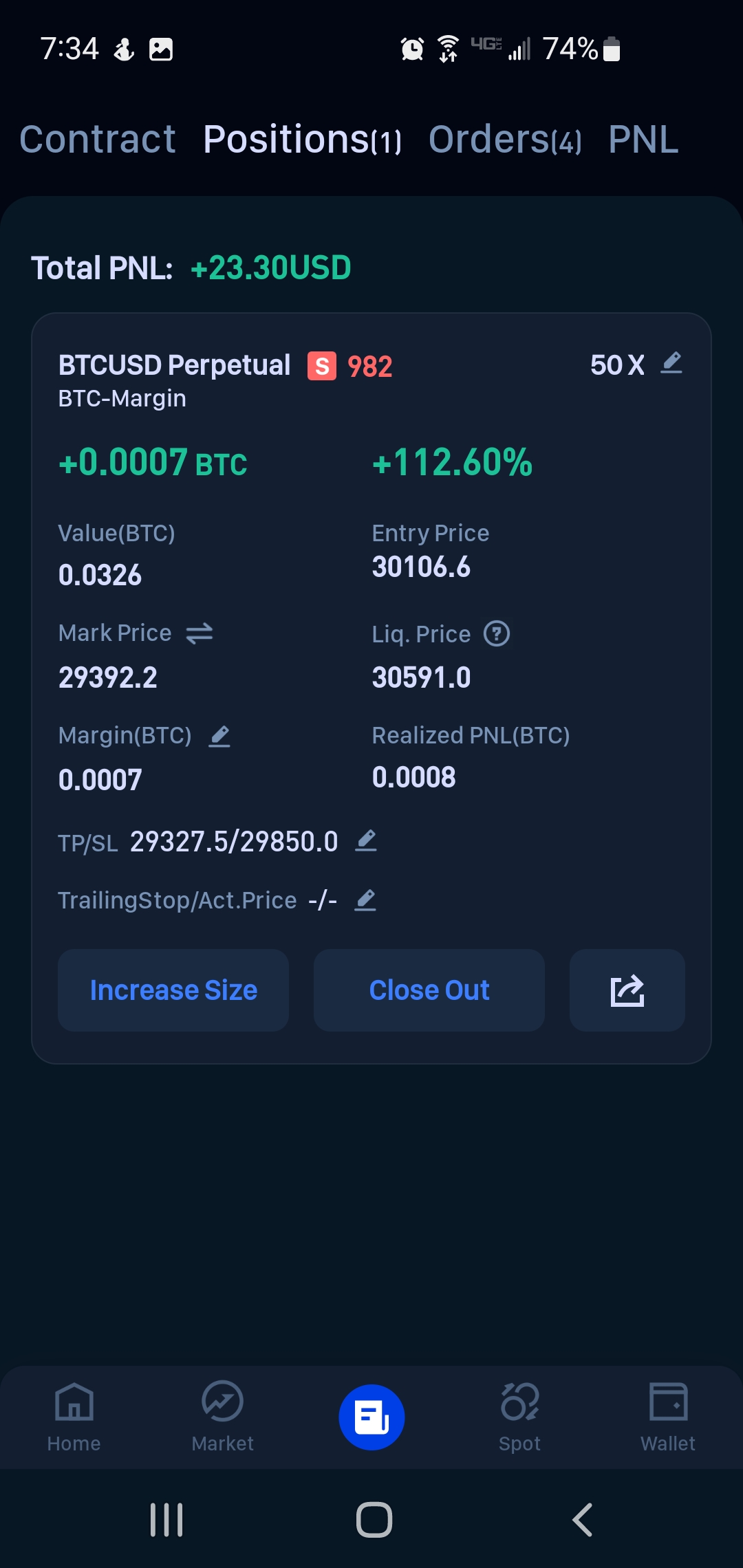Viewport: 743px width, 1568px height.
Task: Open the Wallet tab
Action: (668, 1417)
